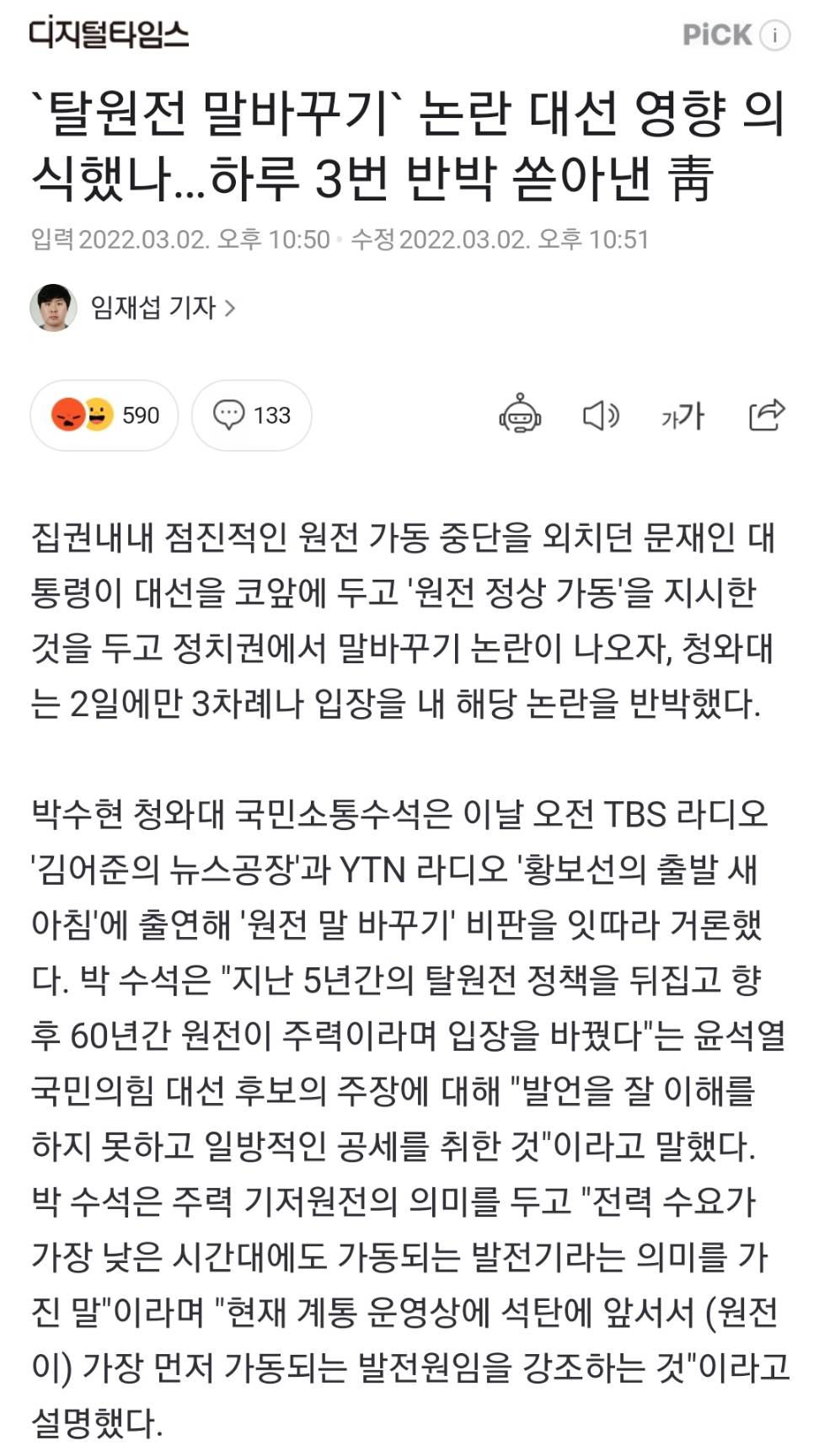This screenshot has height=1456, width=819.
Task: Open the AI robot summary icon
Action: [520, 415]
